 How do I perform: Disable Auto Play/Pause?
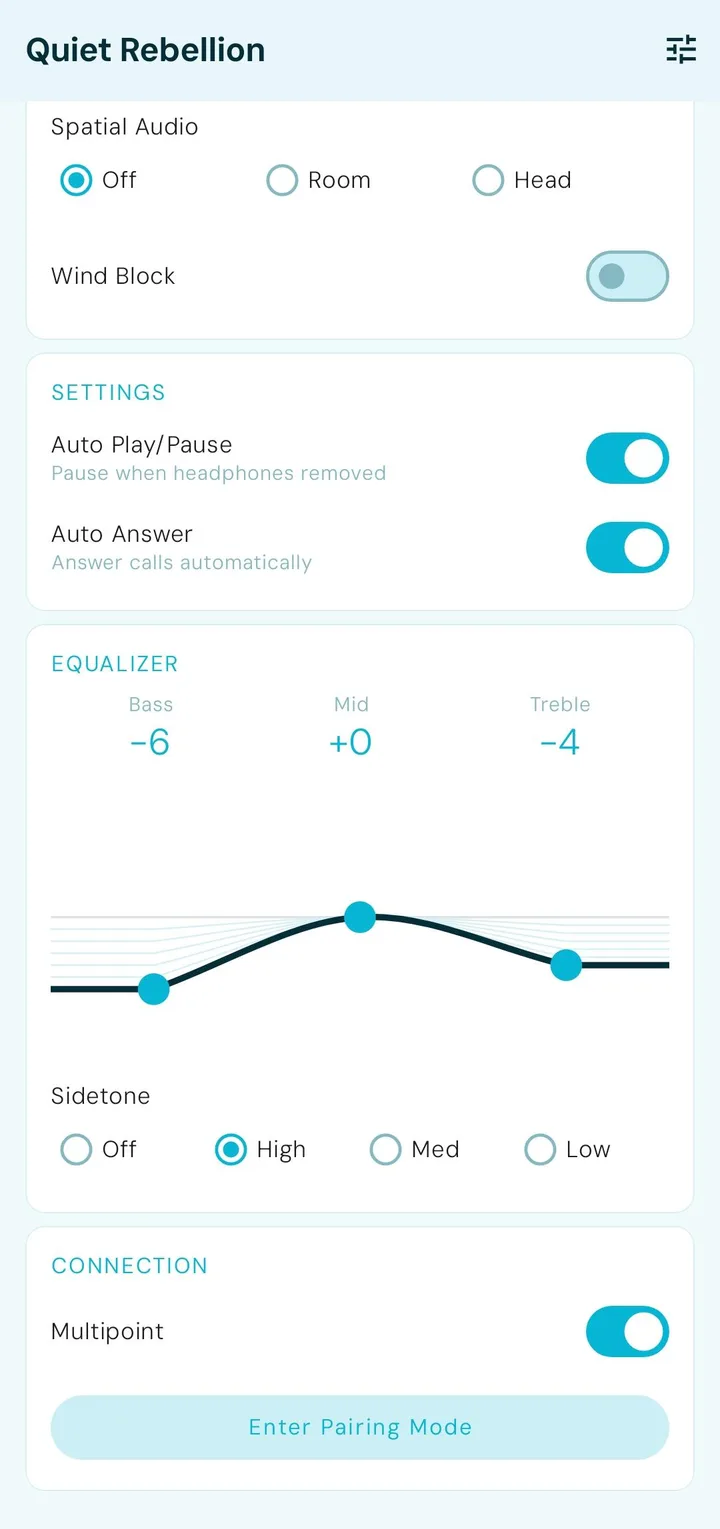[627, 458]
